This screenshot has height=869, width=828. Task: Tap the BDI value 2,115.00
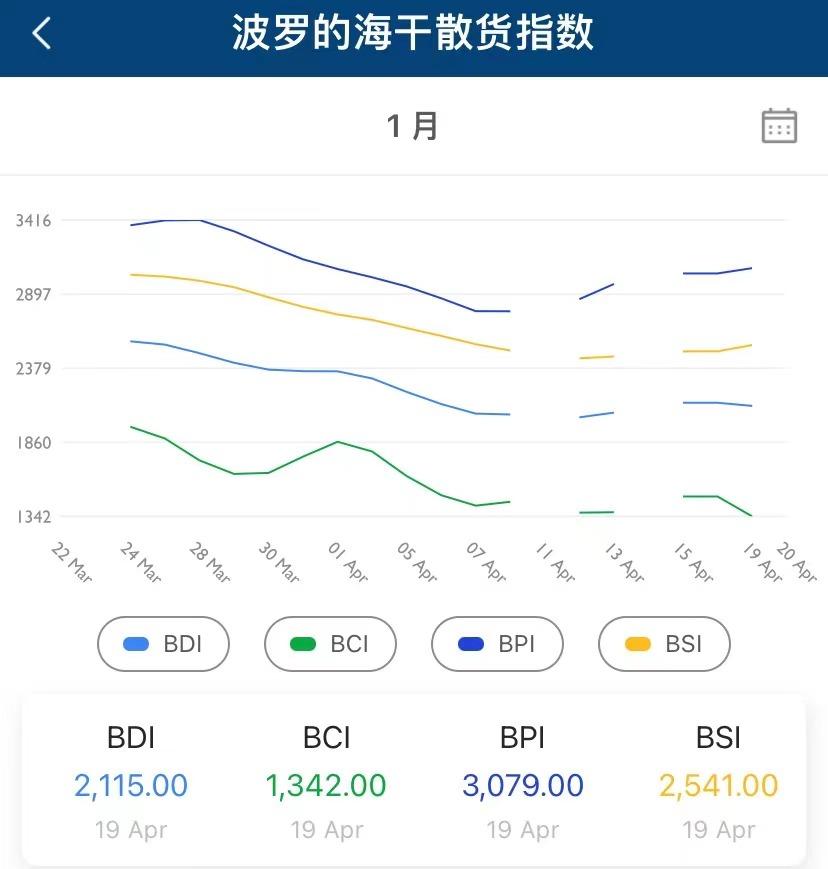tap(130, 785)
